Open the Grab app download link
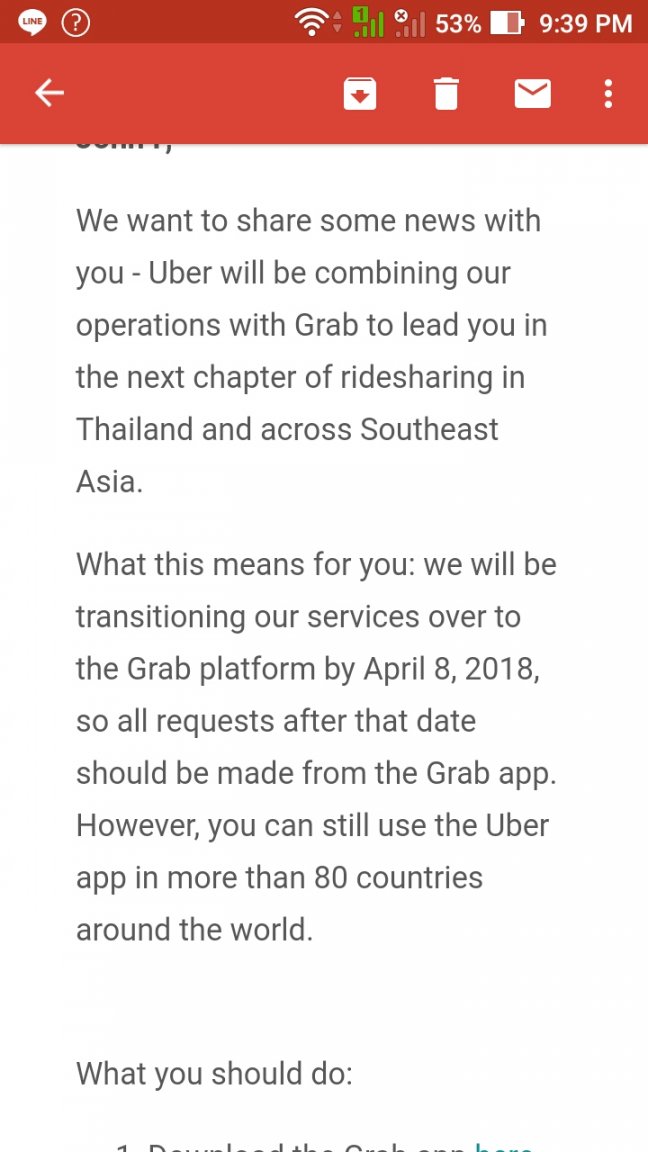Image resolution: width=648 pixels, height=1152 pixels. pos(503,1146)
